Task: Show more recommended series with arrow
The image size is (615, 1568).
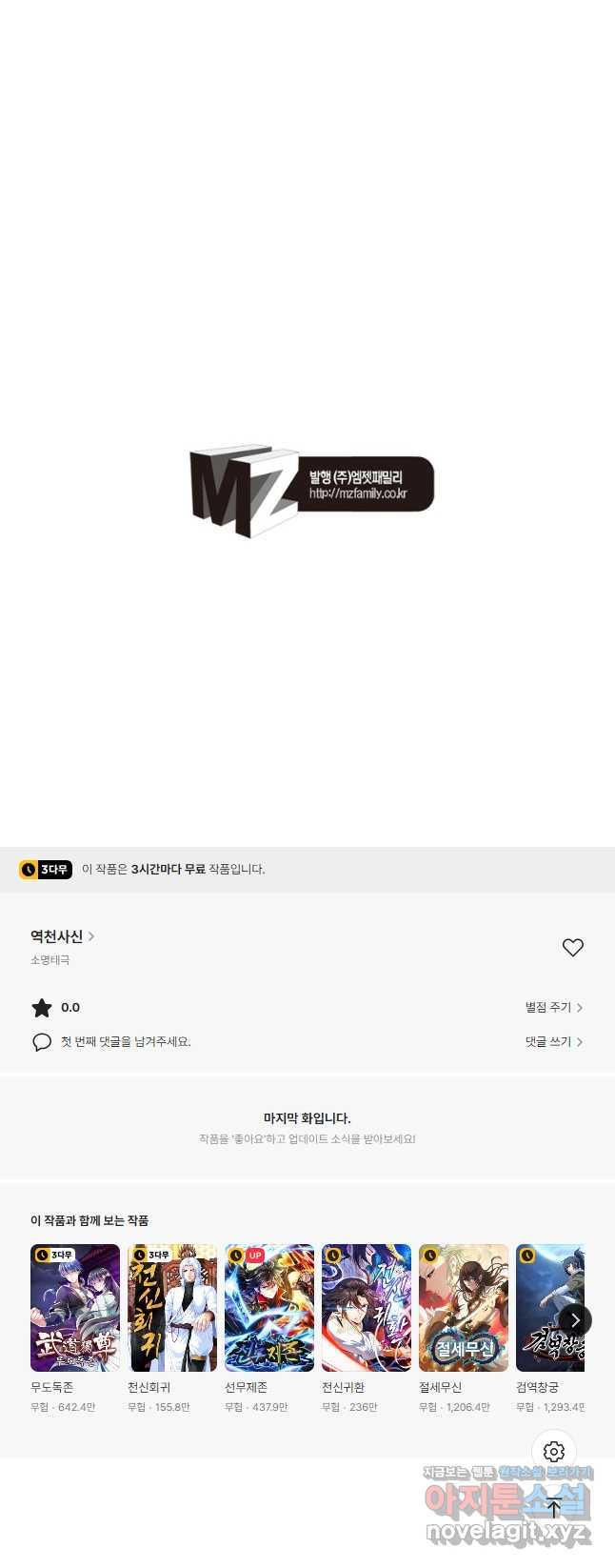Action: 574,1319
